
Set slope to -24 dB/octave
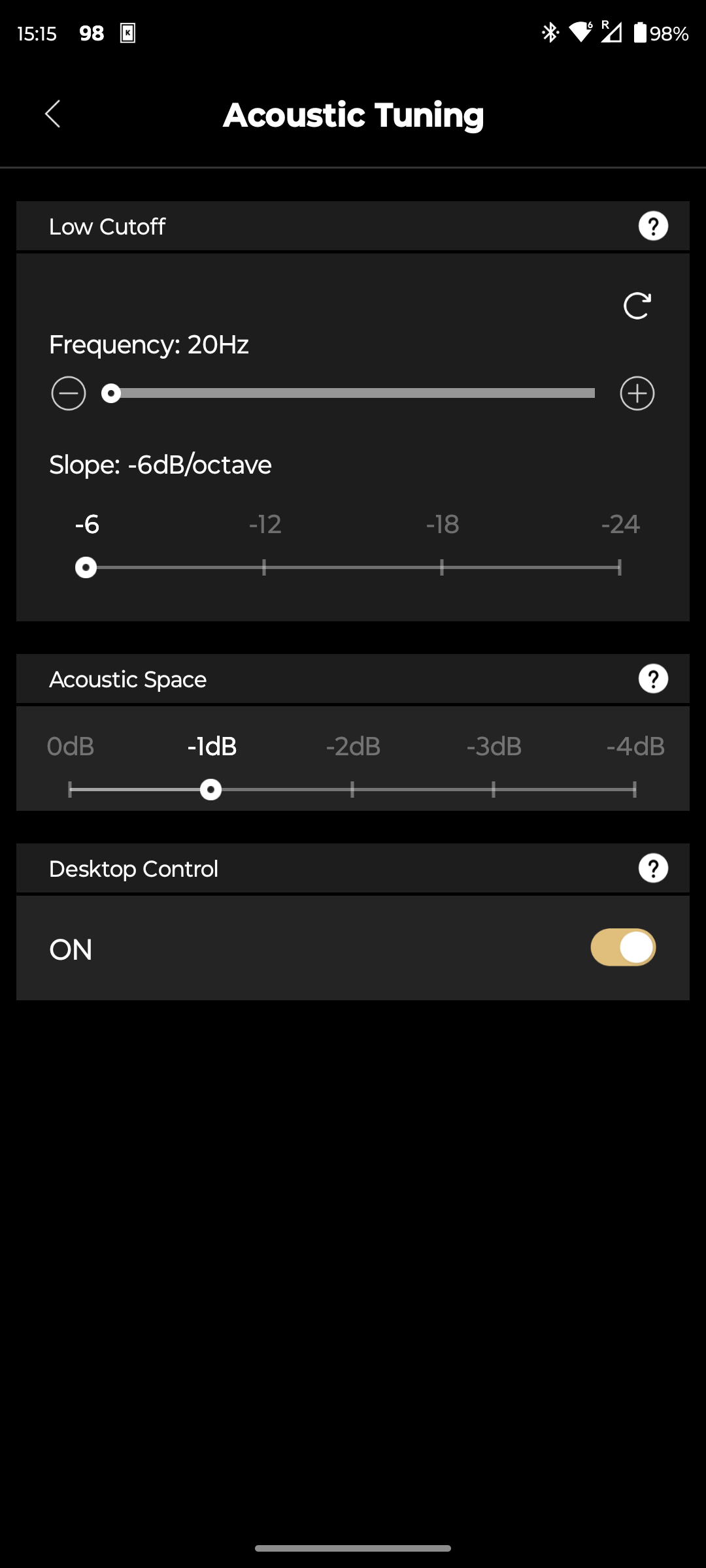click(620, 567)
